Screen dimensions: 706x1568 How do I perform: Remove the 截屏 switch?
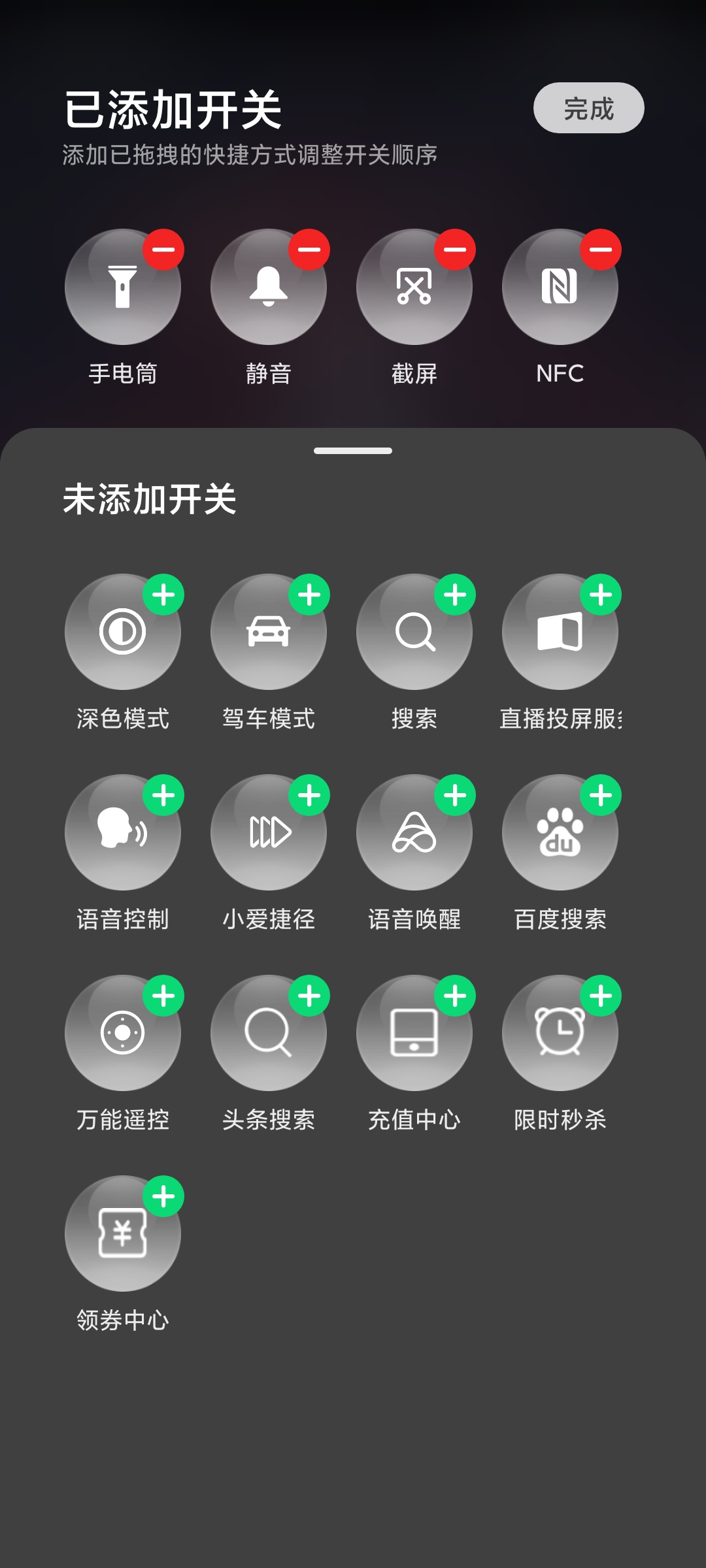coord(455,250)
